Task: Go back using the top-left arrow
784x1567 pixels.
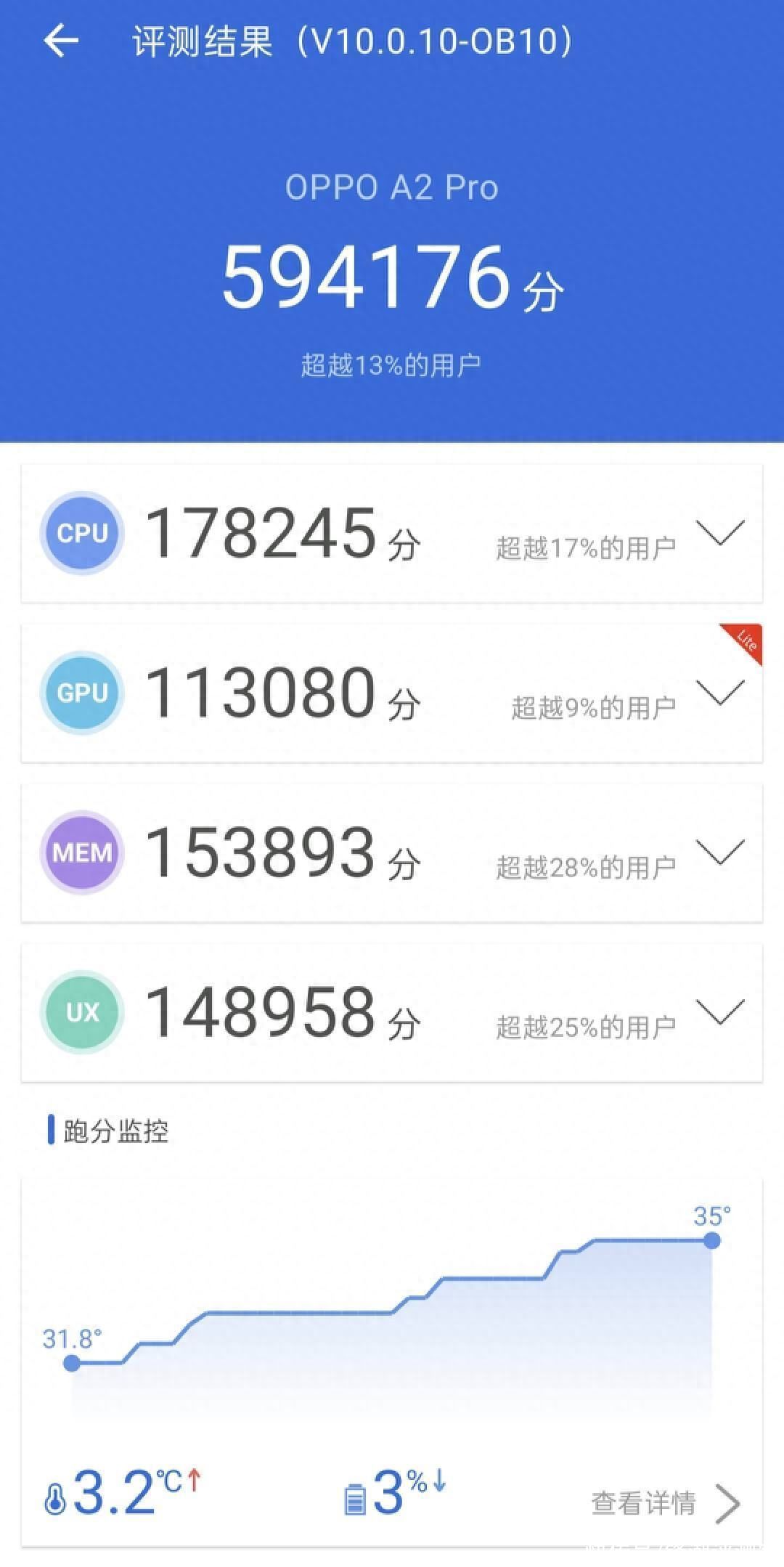Action: pos(61,41)
